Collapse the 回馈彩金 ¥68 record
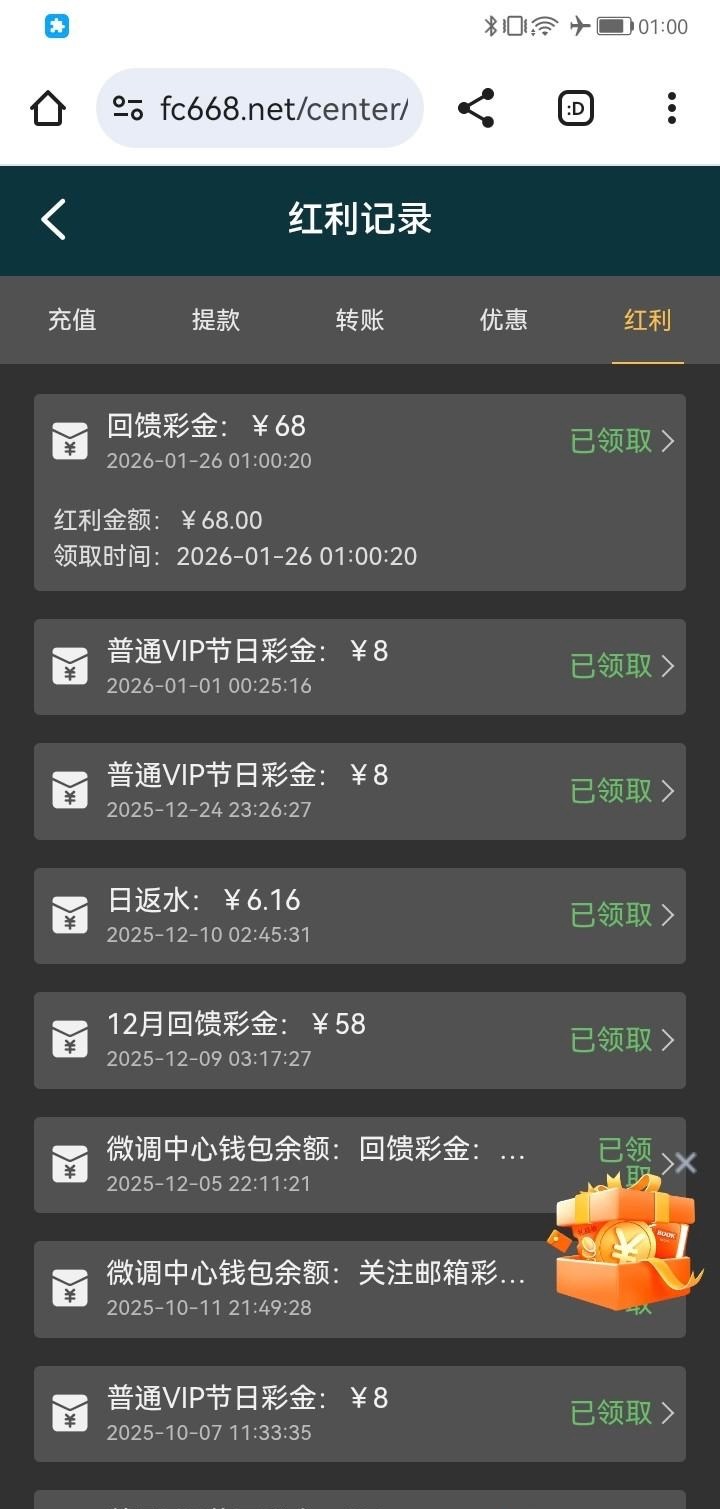 coord(360,441)
